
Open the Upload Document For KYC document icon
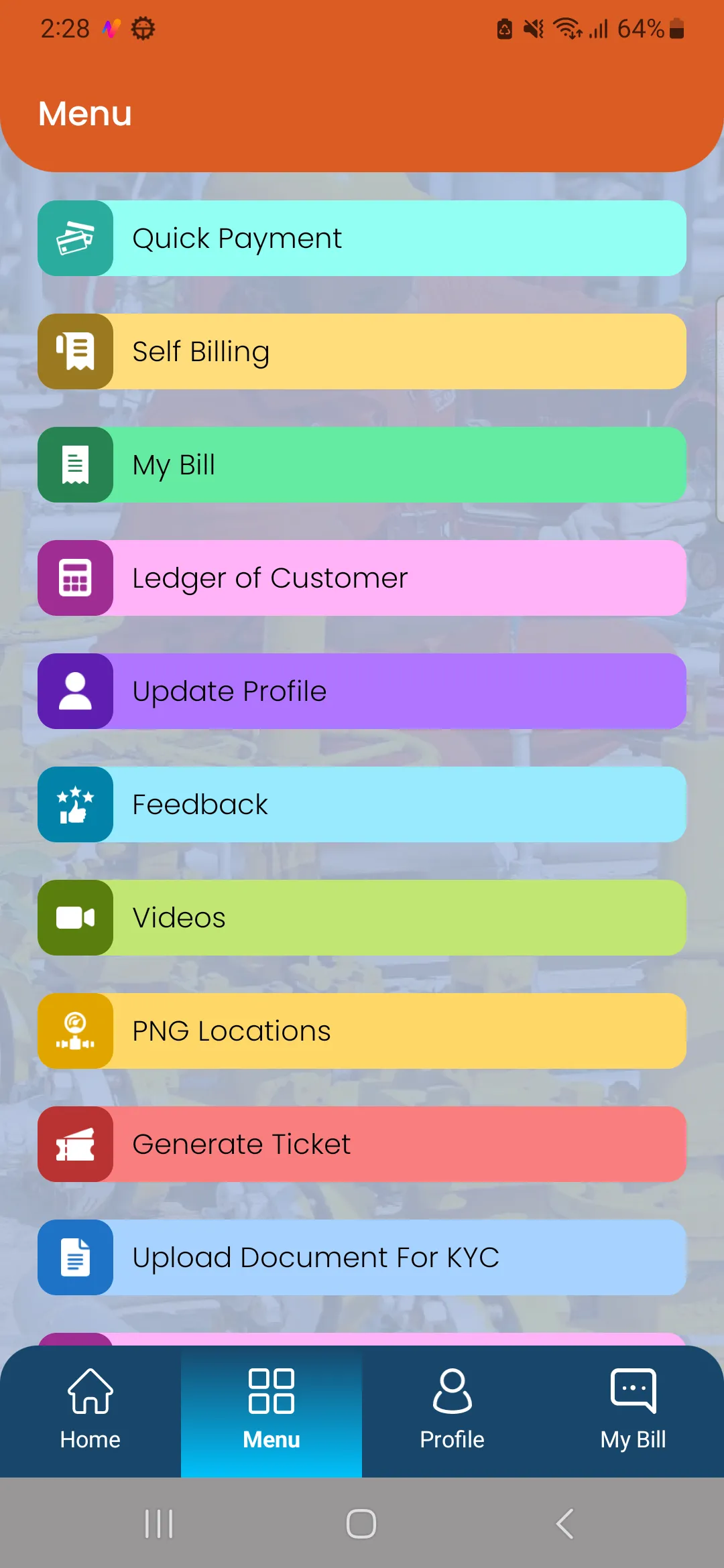point(75,1257)
